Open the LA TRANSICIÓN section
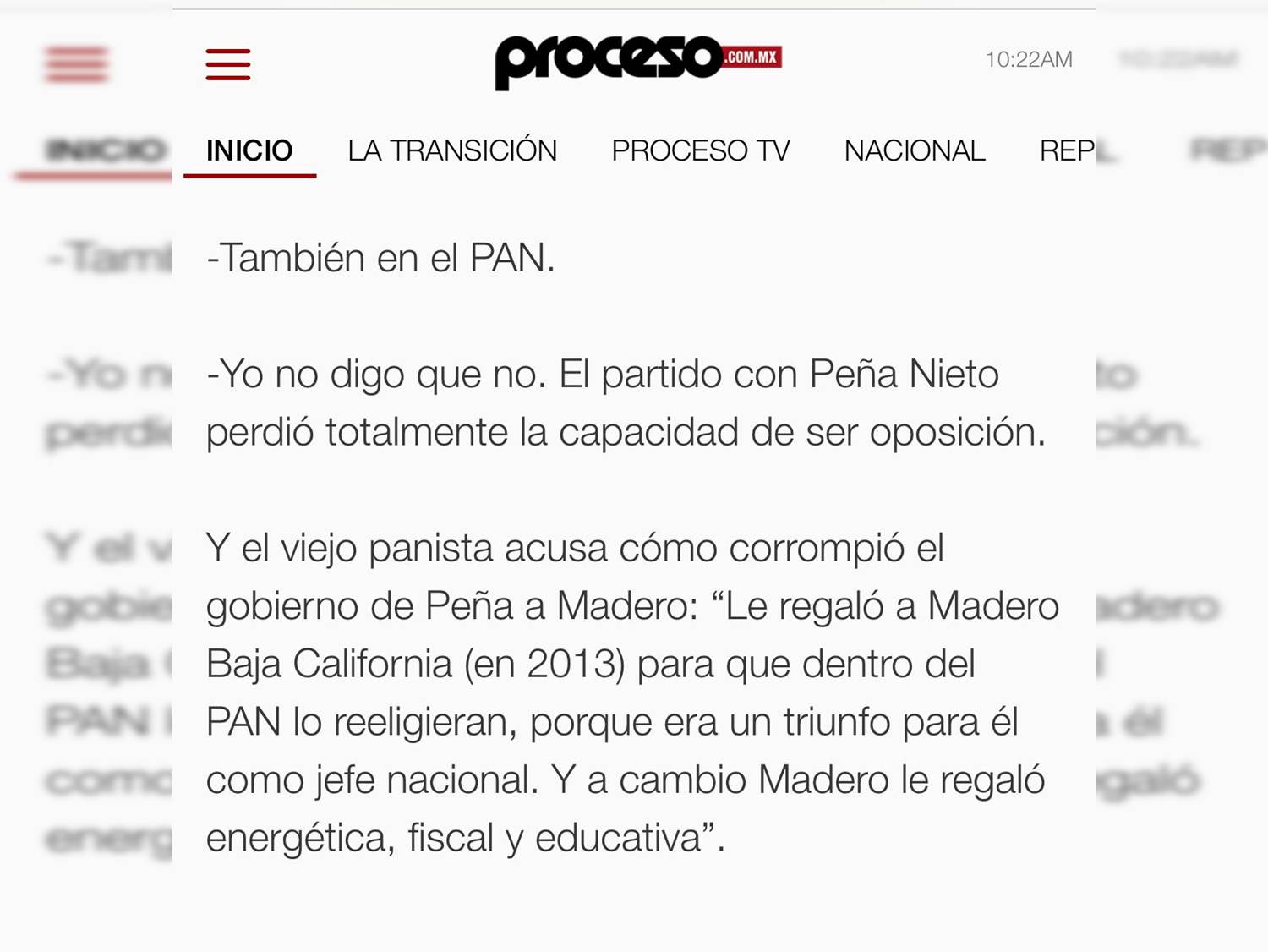This screenshot has height=952, width=1268. (x=452, y=150)
